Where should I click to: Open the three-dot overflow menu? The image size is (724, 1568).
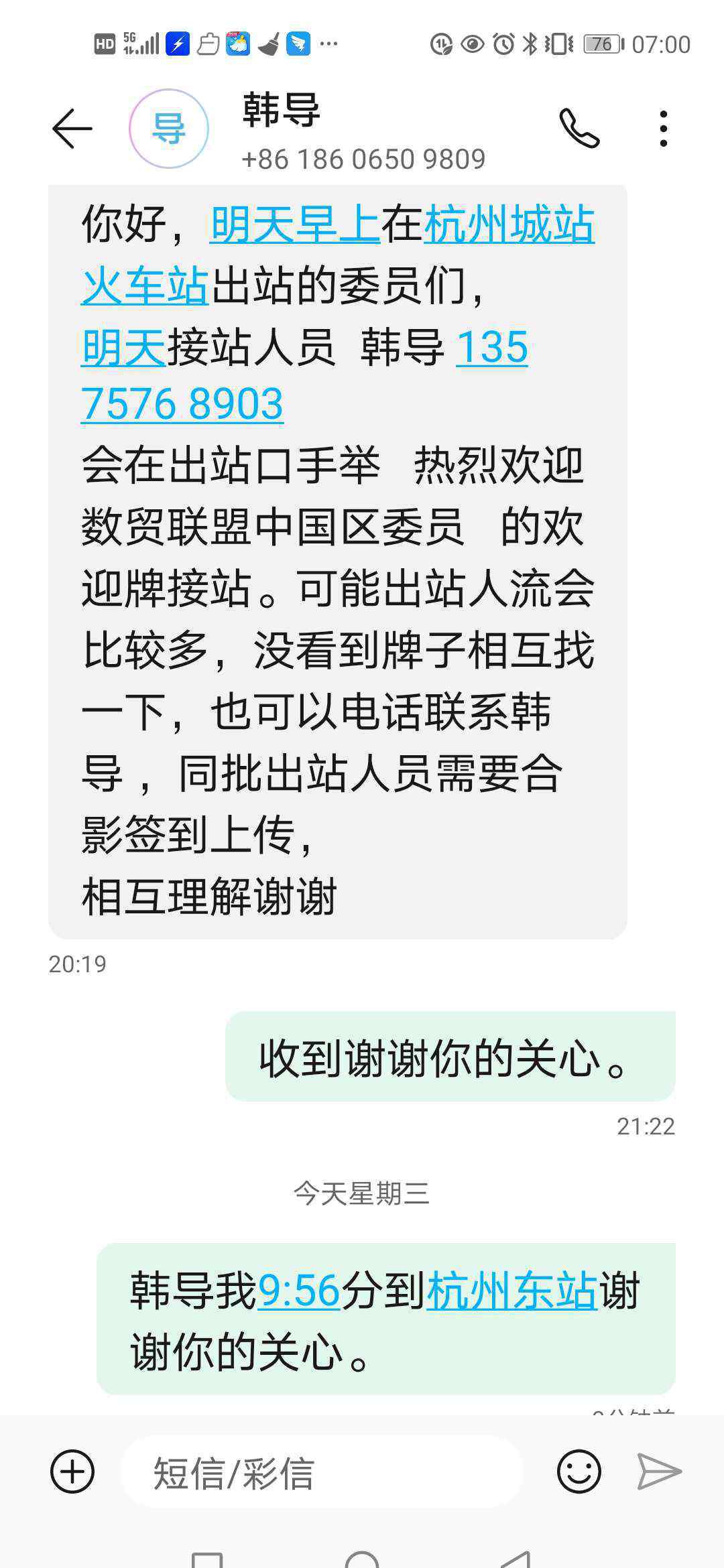[x=663, y=128]
